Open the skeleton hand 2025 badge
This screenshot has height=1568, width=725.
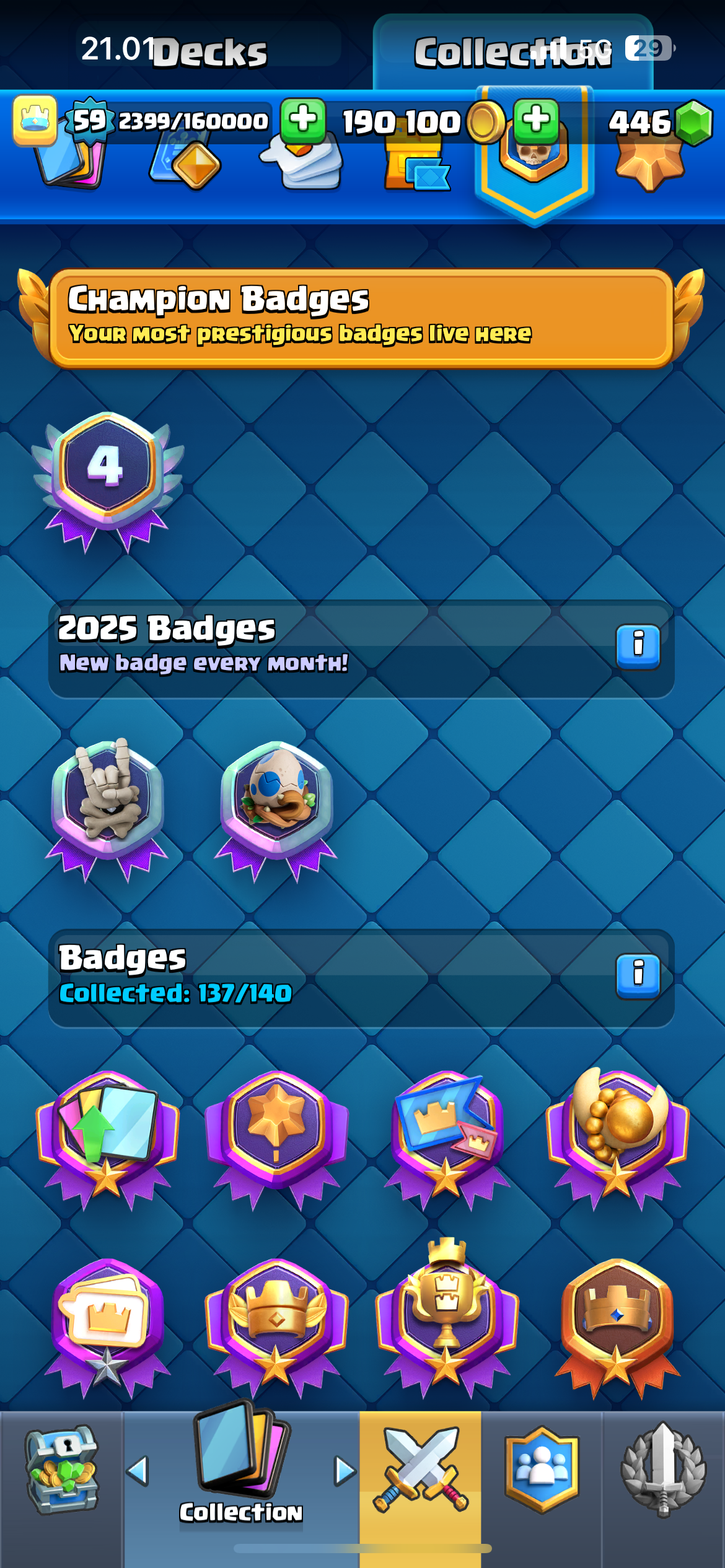pyautogui.click(x=108, y=809)
